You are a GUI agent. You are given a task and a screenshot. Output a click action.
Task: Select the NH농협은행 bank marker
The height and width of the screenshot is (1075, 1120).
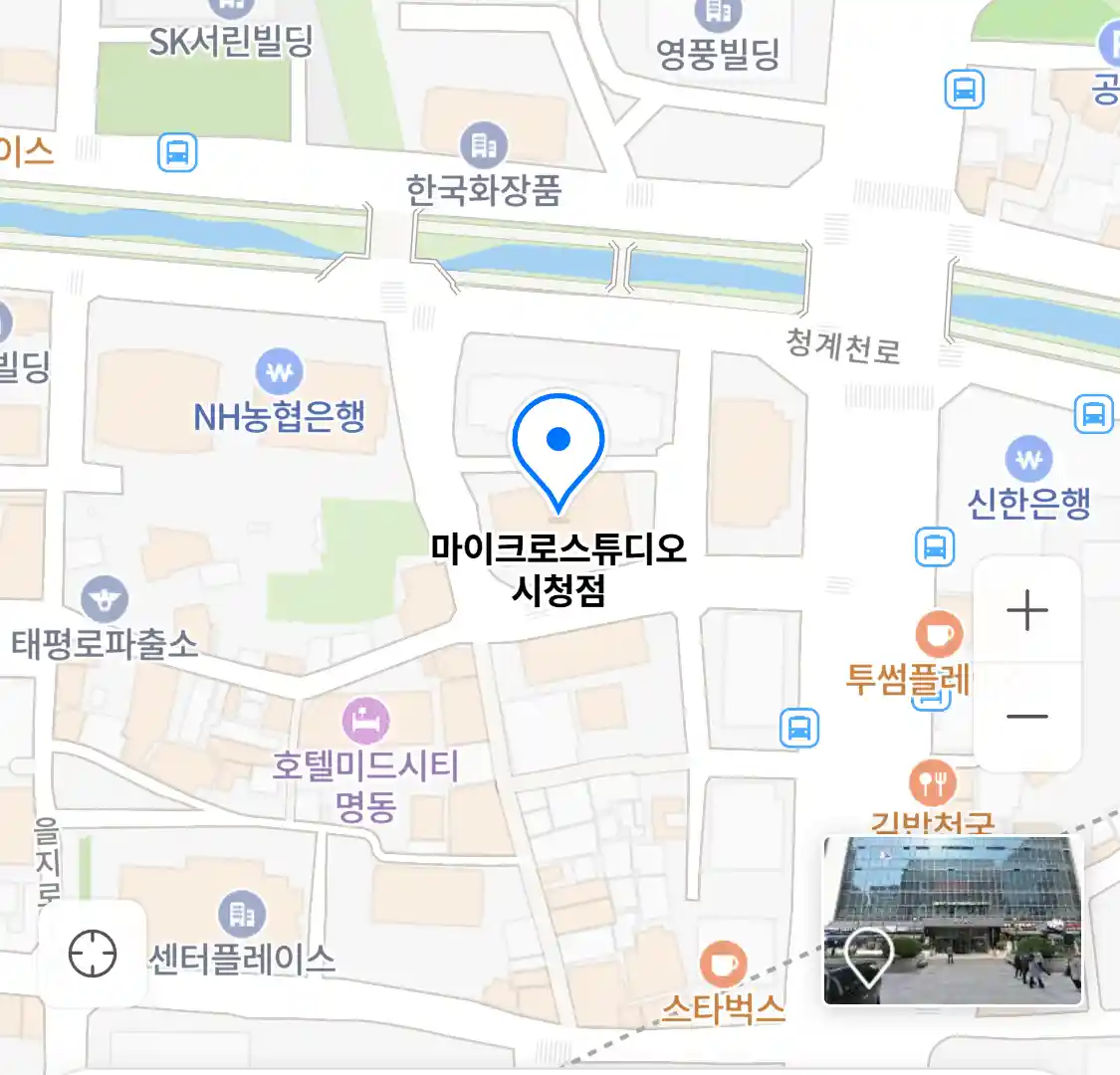pyautogui.click(x=279, y=373)
